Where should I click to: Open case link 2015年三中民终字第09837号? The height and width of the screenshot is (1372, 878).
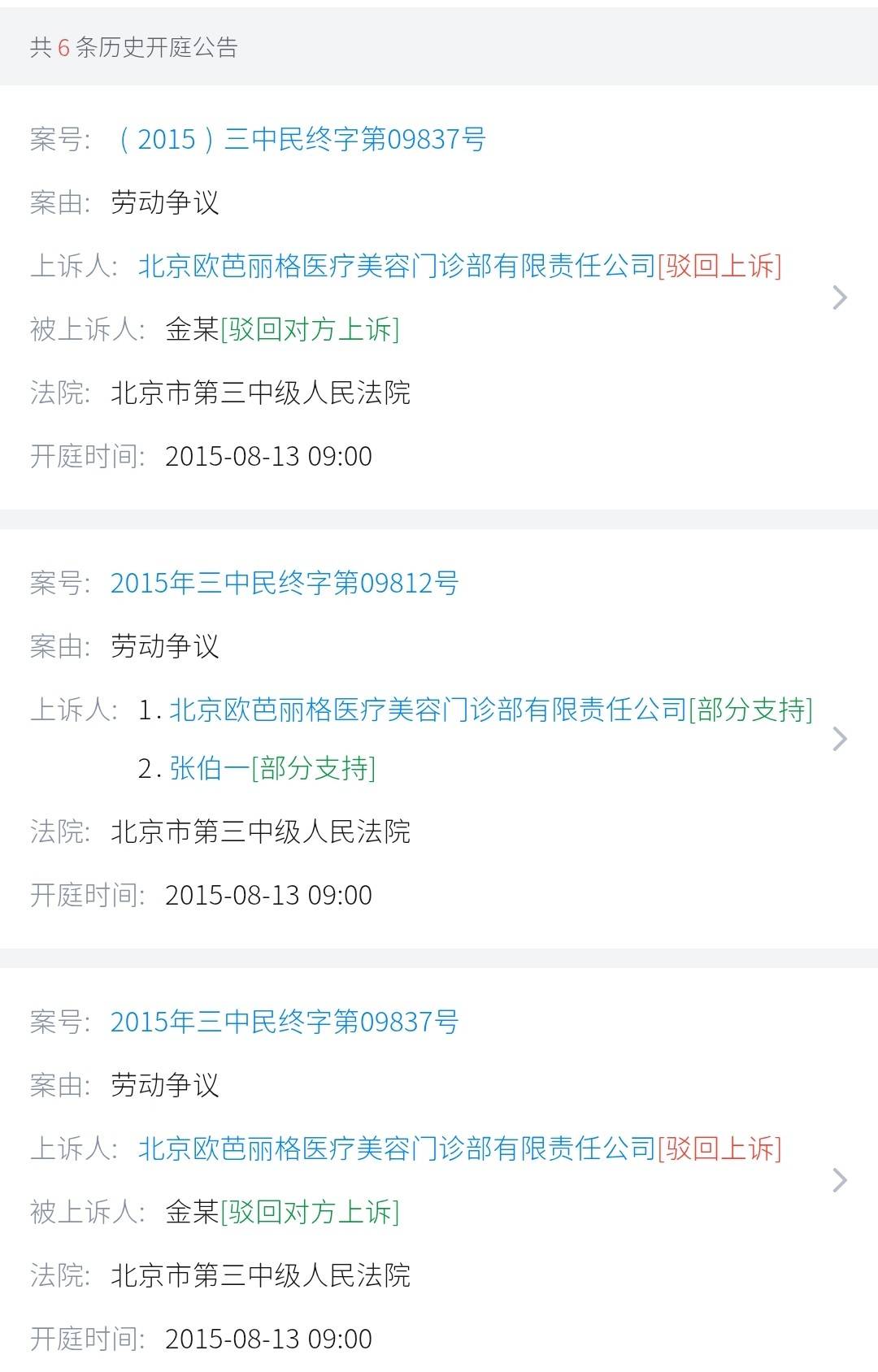[x=284, y=1022]
